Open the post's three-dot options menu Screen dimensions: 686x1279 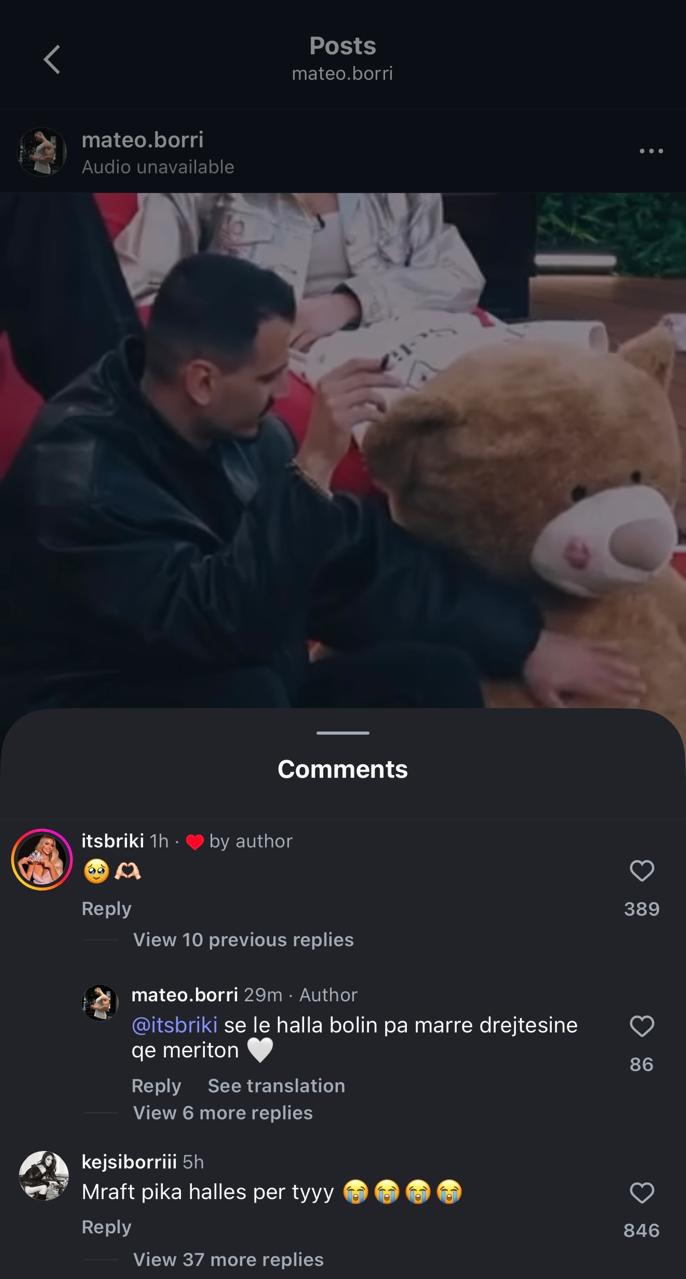(651, 151)
